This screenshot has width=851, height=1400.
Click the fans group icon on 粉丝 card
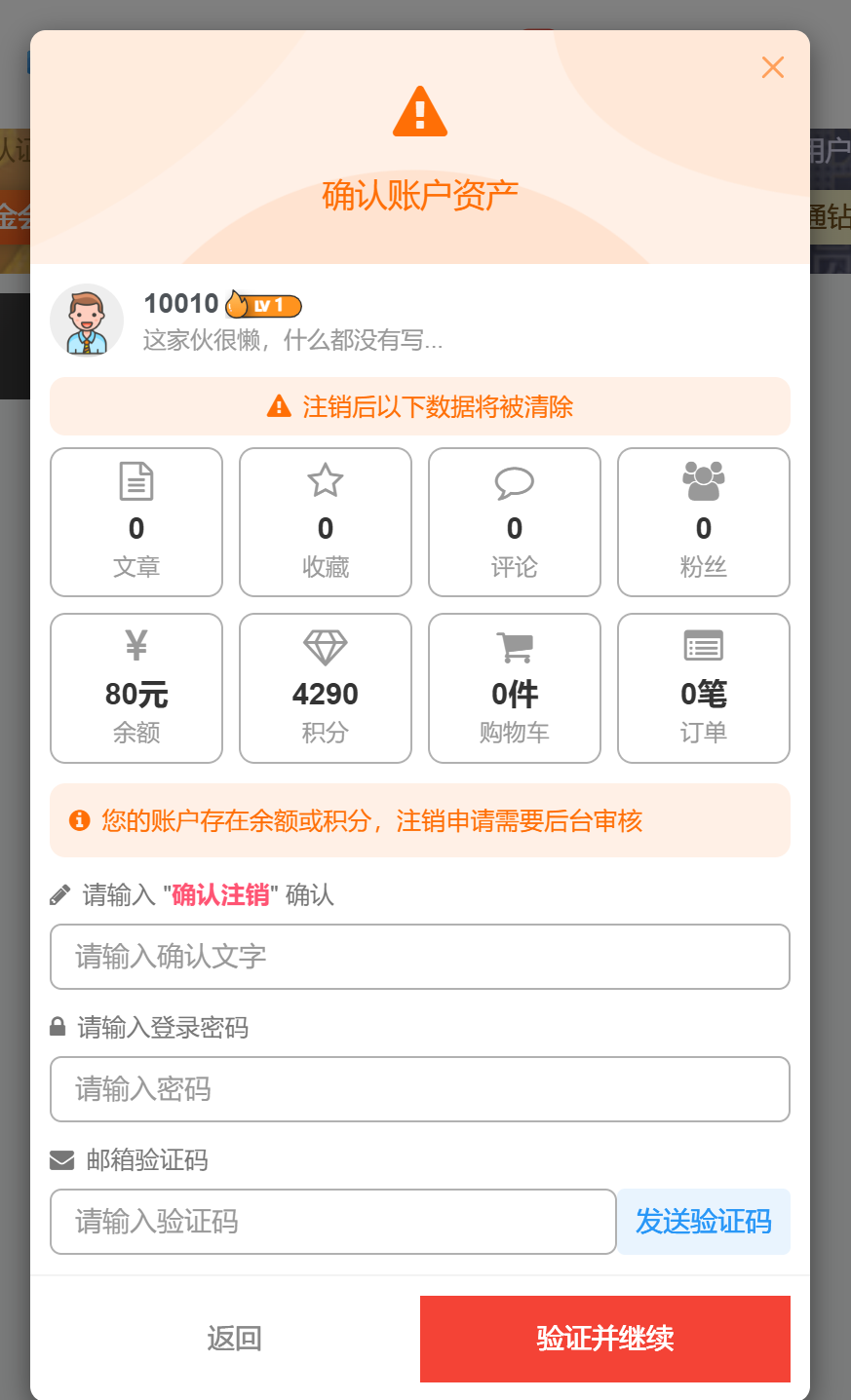click(x=703, y=480)
